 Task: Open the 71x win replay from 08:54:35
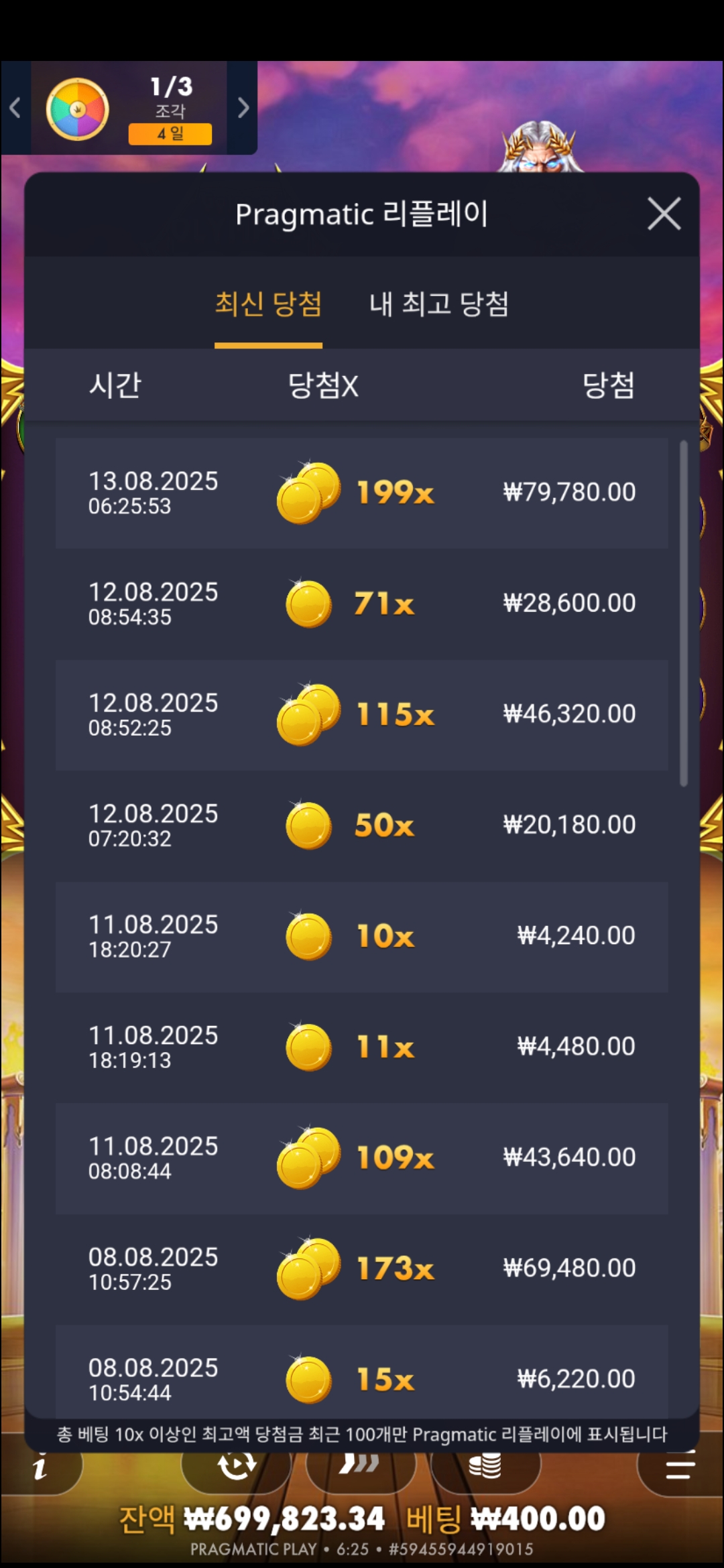pos(361,604)
